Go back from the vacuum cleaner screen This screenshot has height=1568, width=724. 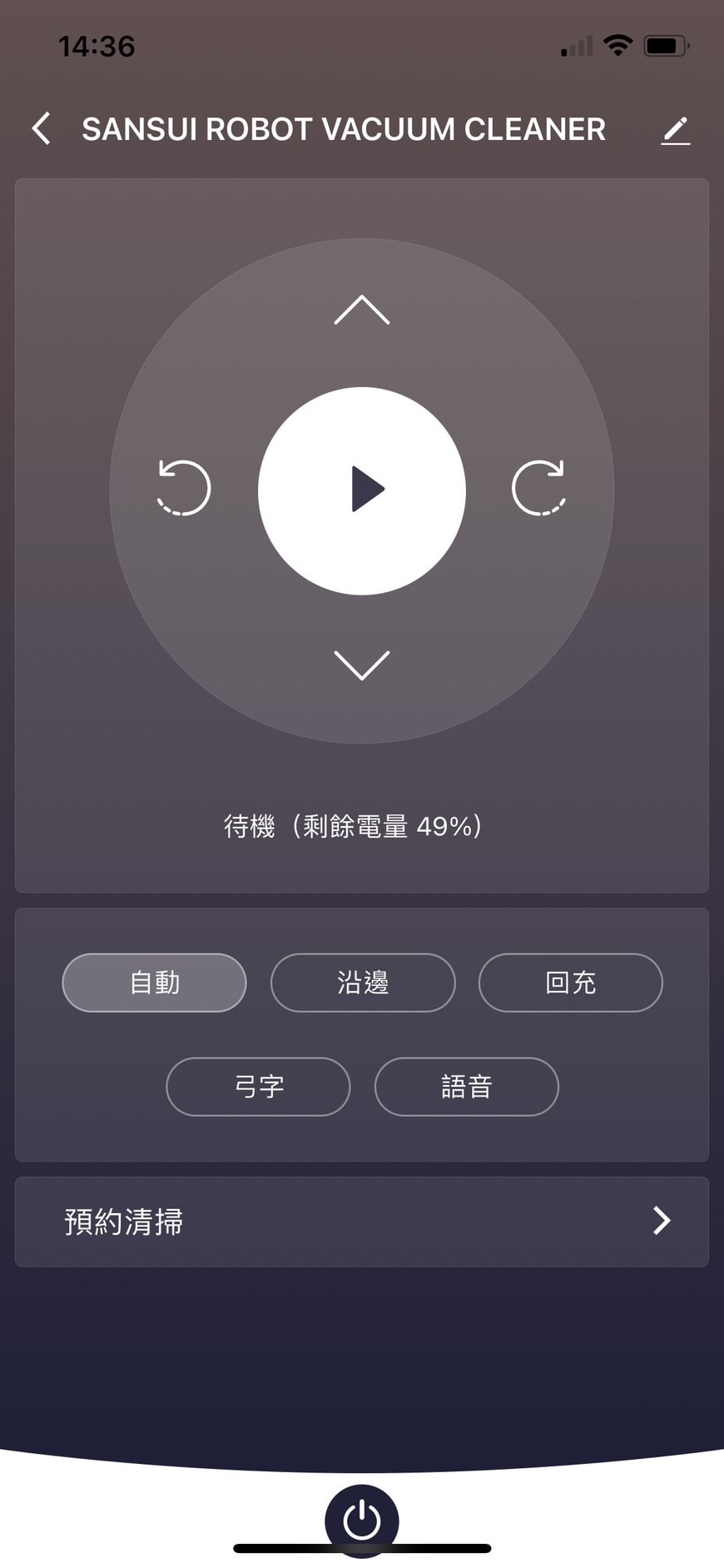tap(41, 129)
